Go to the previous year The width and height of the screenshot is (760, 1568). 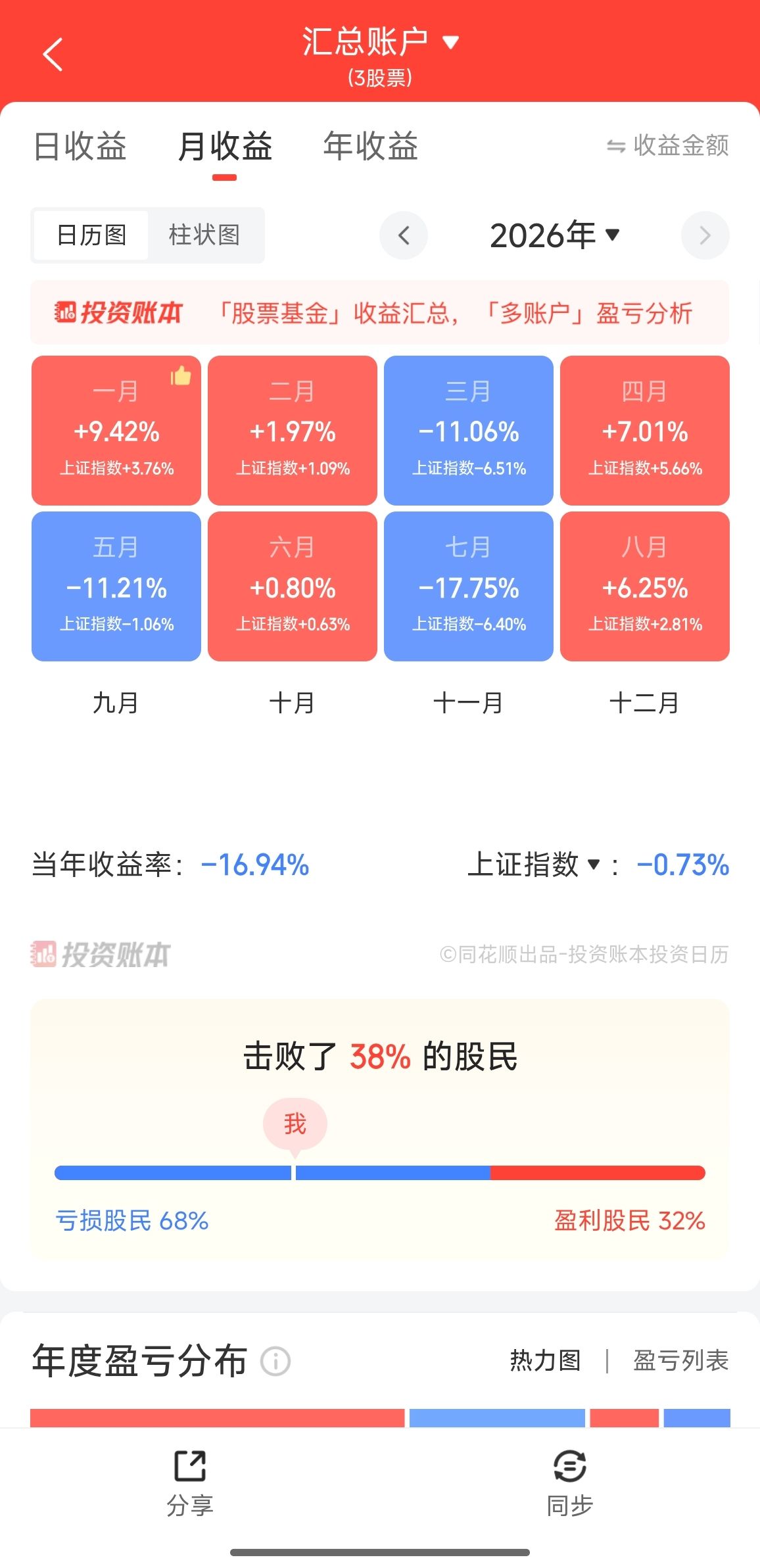click(404, 235)
